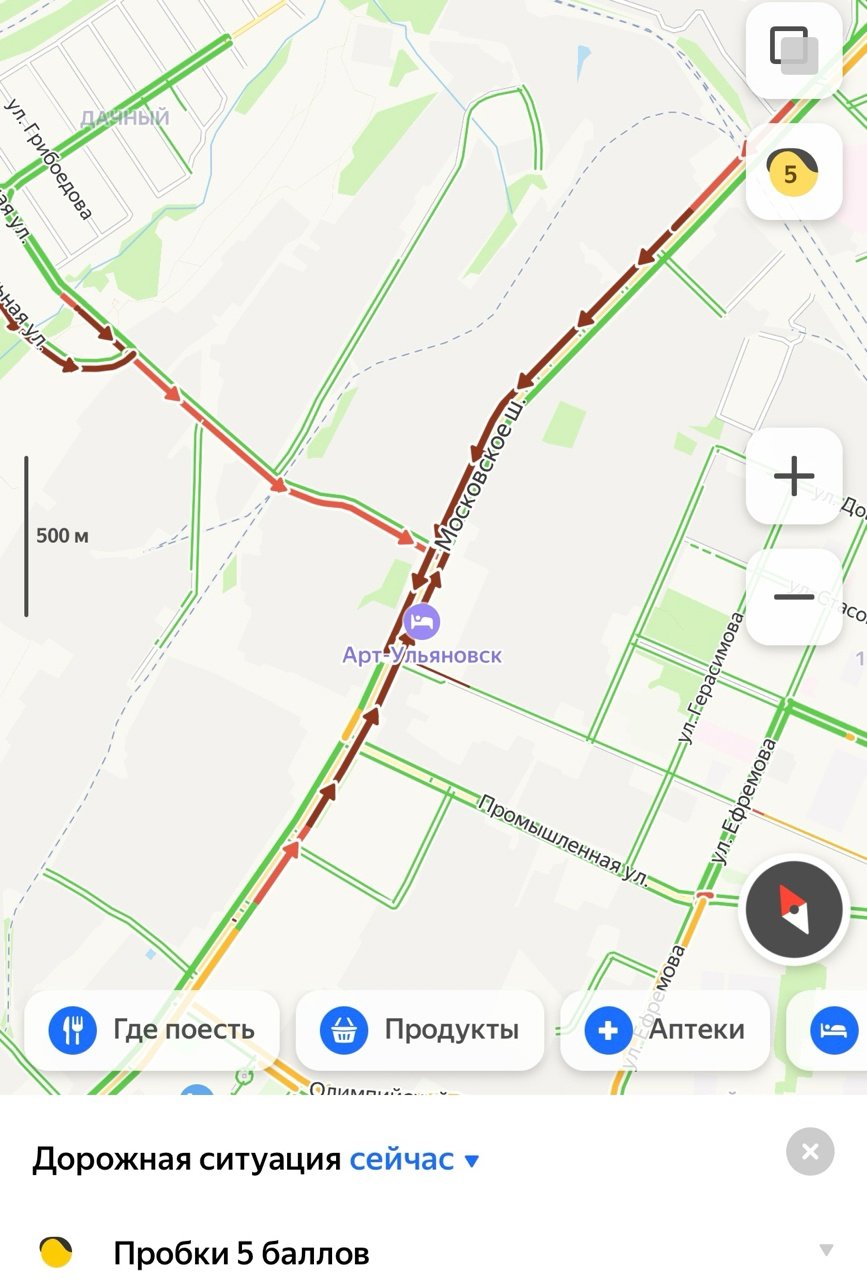Zoom in with the plus button

tap(794, 476)
